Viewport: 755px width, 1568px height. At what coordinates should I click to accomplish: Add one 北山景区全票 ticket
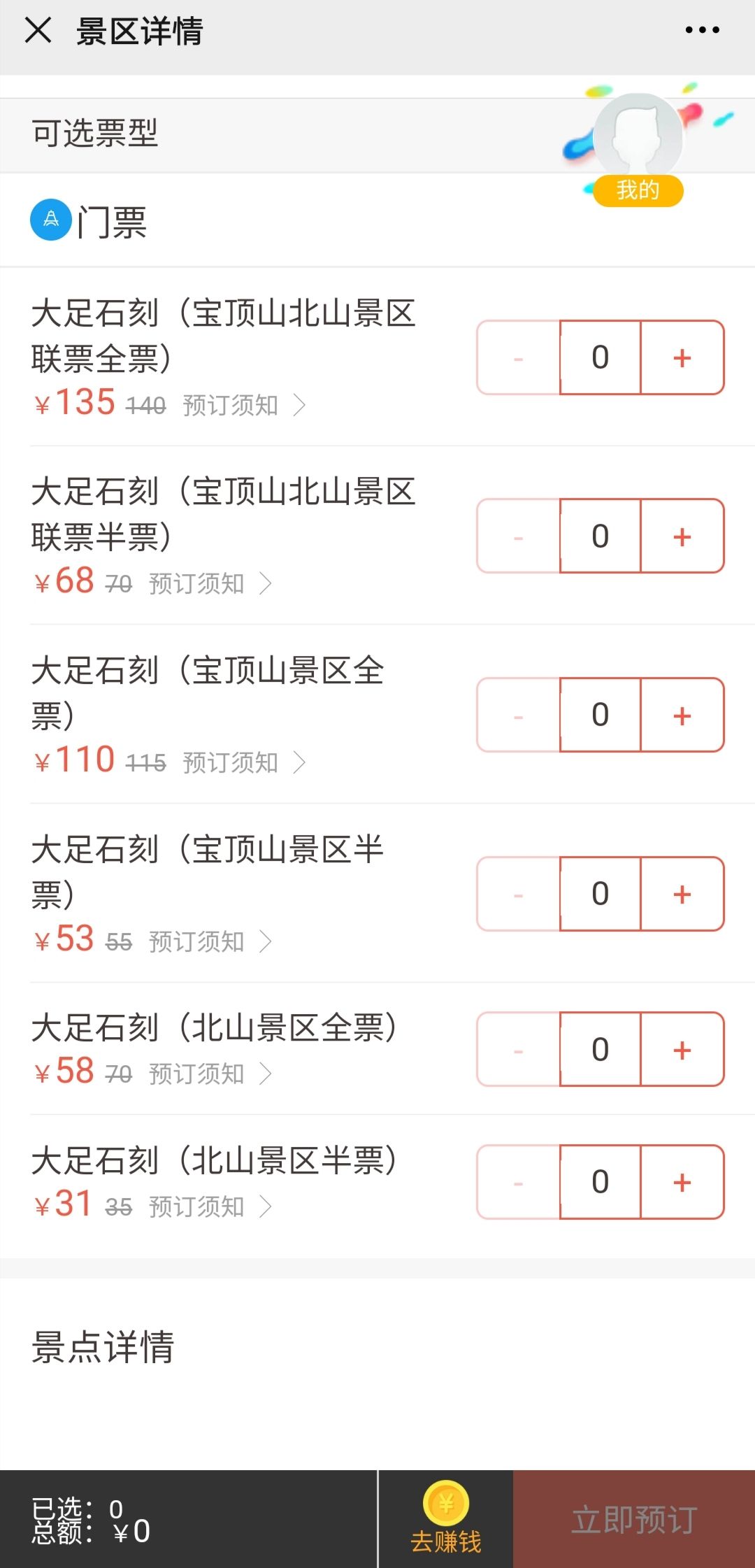682,1050
